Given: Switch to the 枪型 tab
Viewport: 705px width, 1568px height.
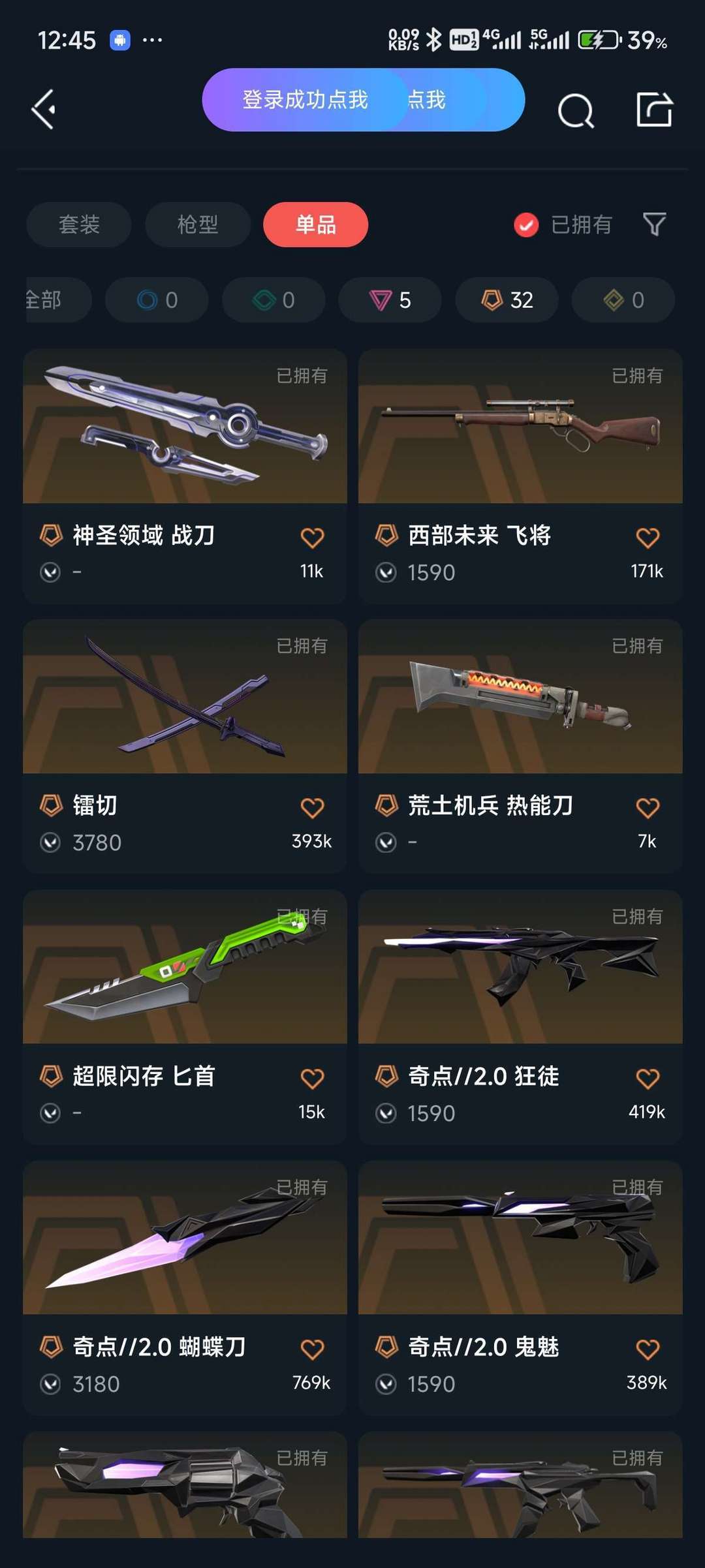Looking at the screenshot, I should click(x=198, y=224).
